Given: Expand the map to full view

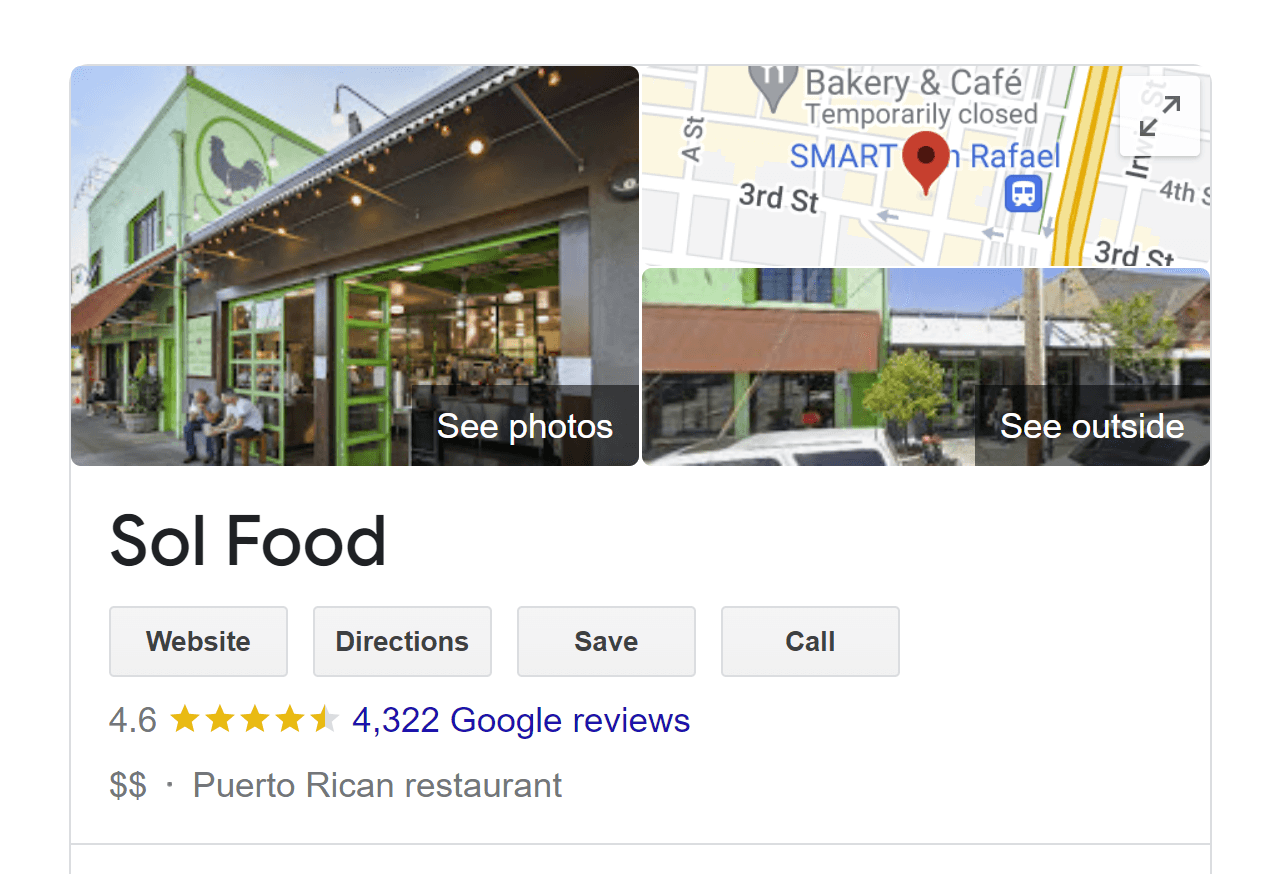Looking at the screenshot, I should 1159,116.
